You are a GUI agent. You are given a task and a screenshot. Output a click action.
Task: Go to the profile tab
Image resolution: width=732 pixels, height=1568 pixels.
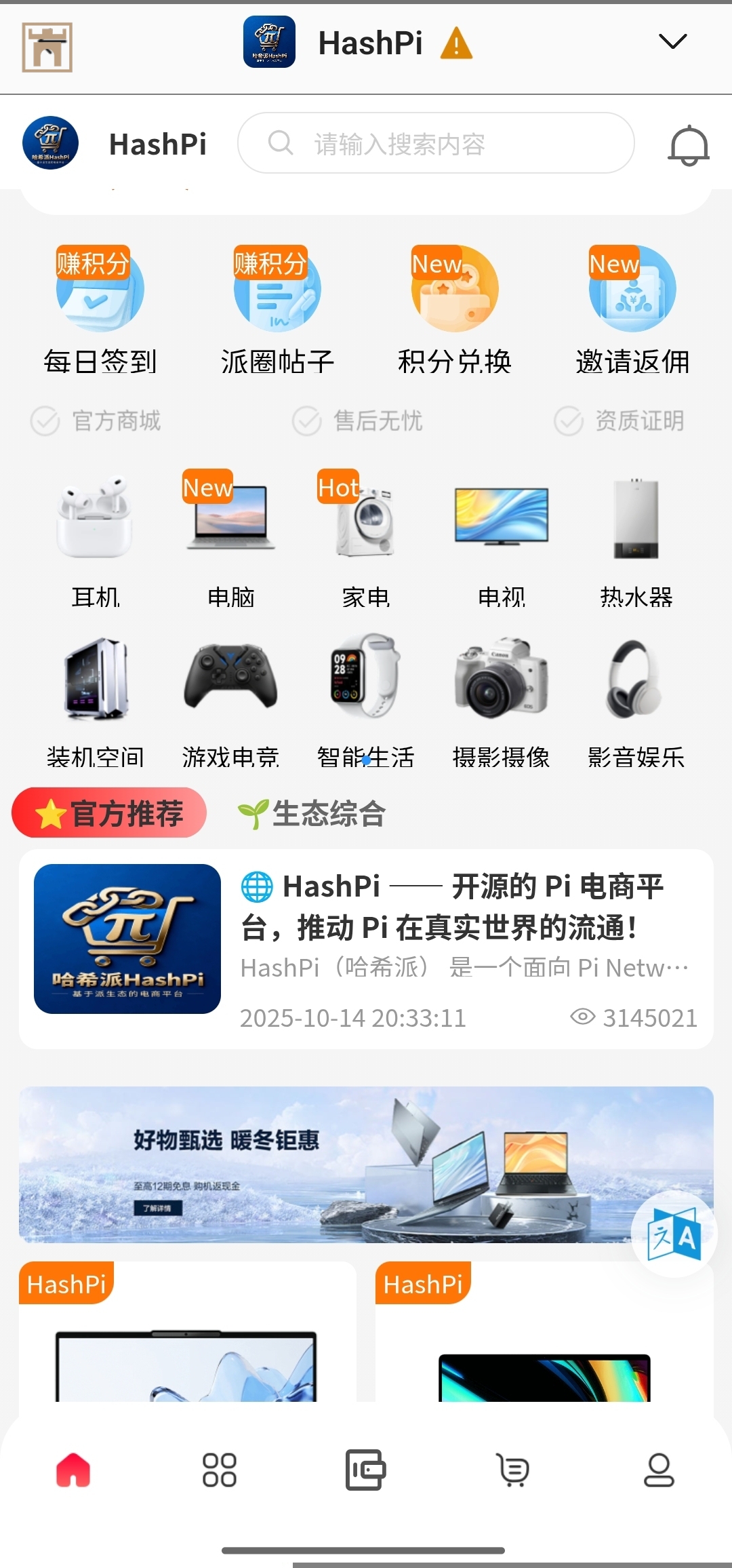tap(659, 1470)
